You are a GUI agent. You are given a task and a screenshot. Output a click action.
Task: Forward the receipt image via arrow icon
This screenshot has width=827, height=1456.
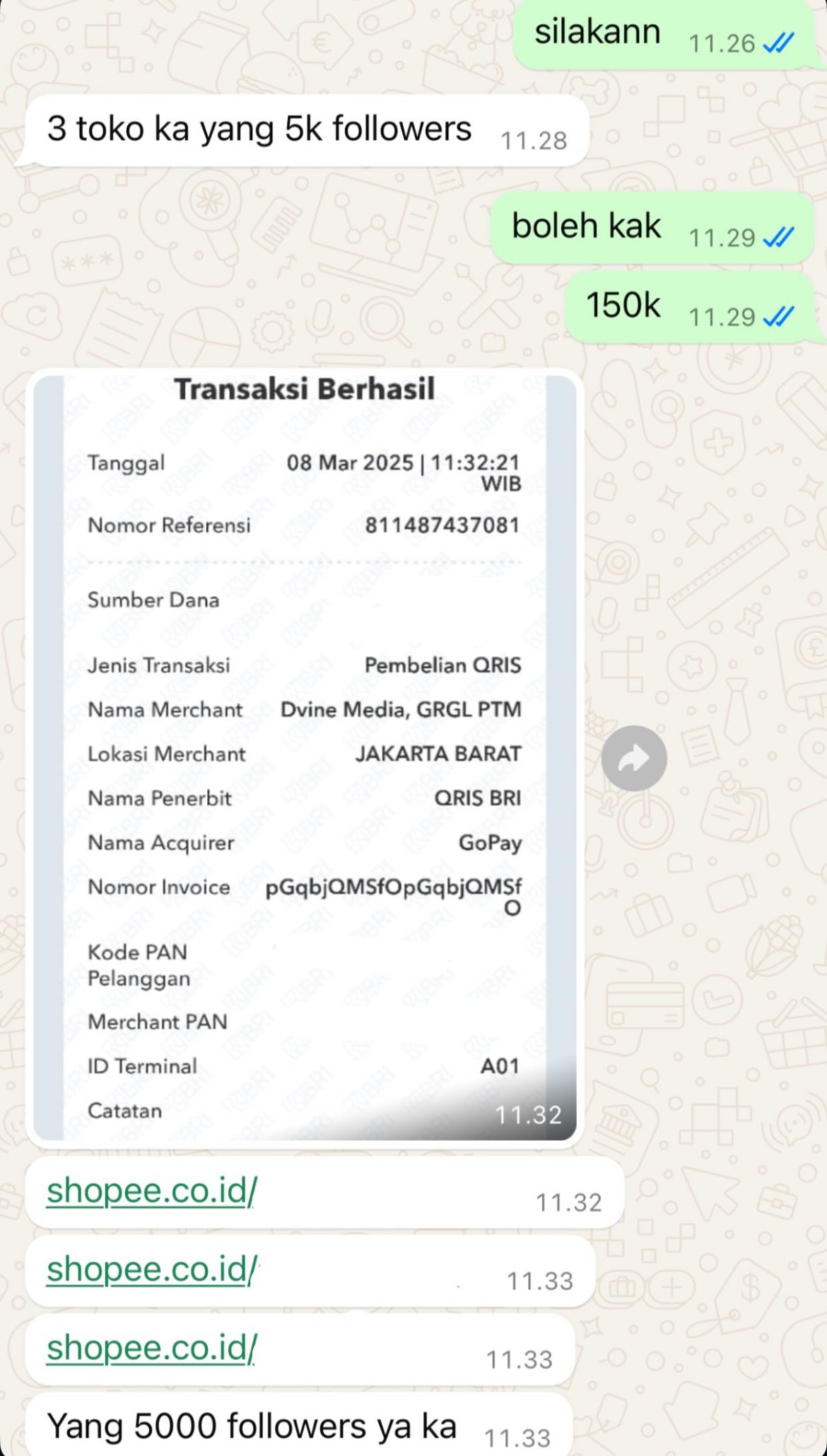tap(634, 759)
